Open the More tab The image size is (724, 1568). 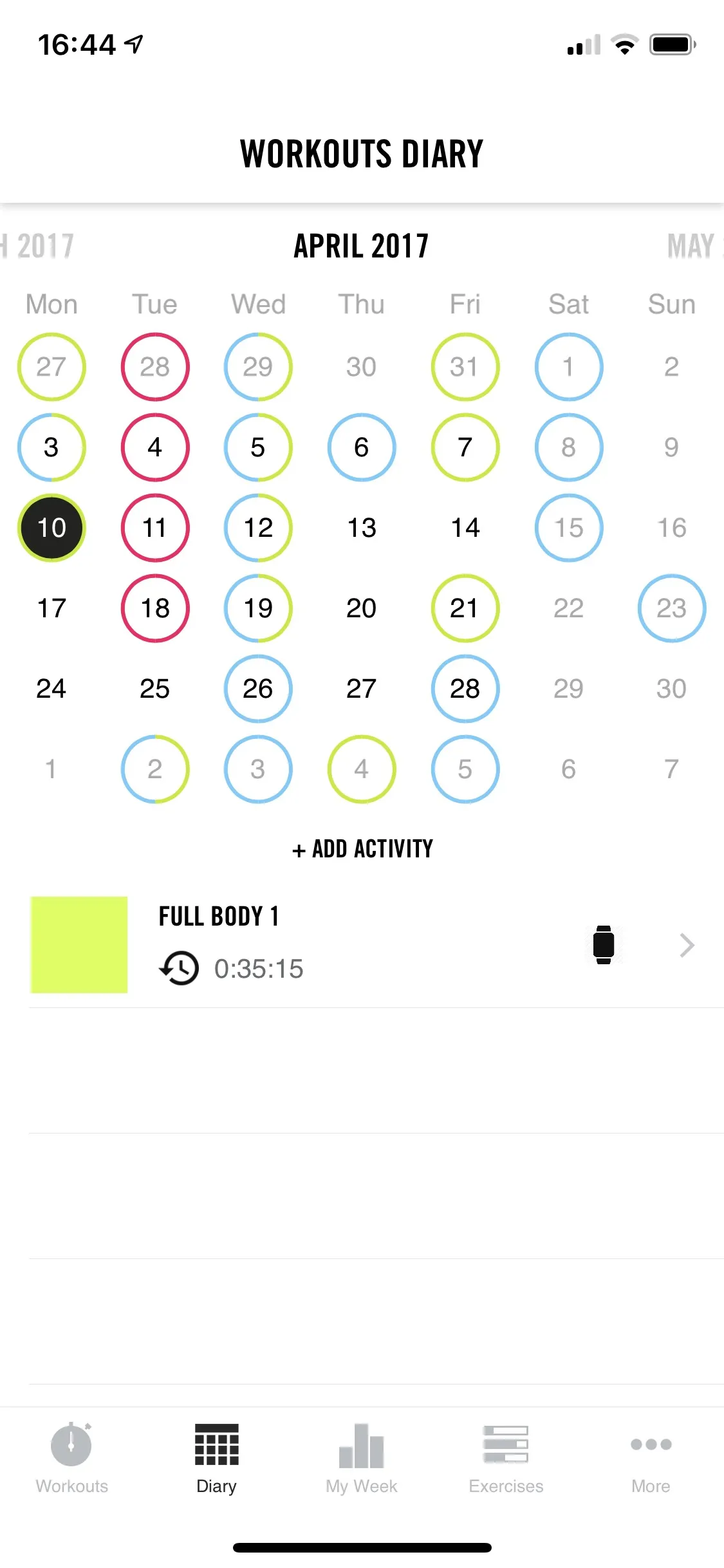point(651,1459)
